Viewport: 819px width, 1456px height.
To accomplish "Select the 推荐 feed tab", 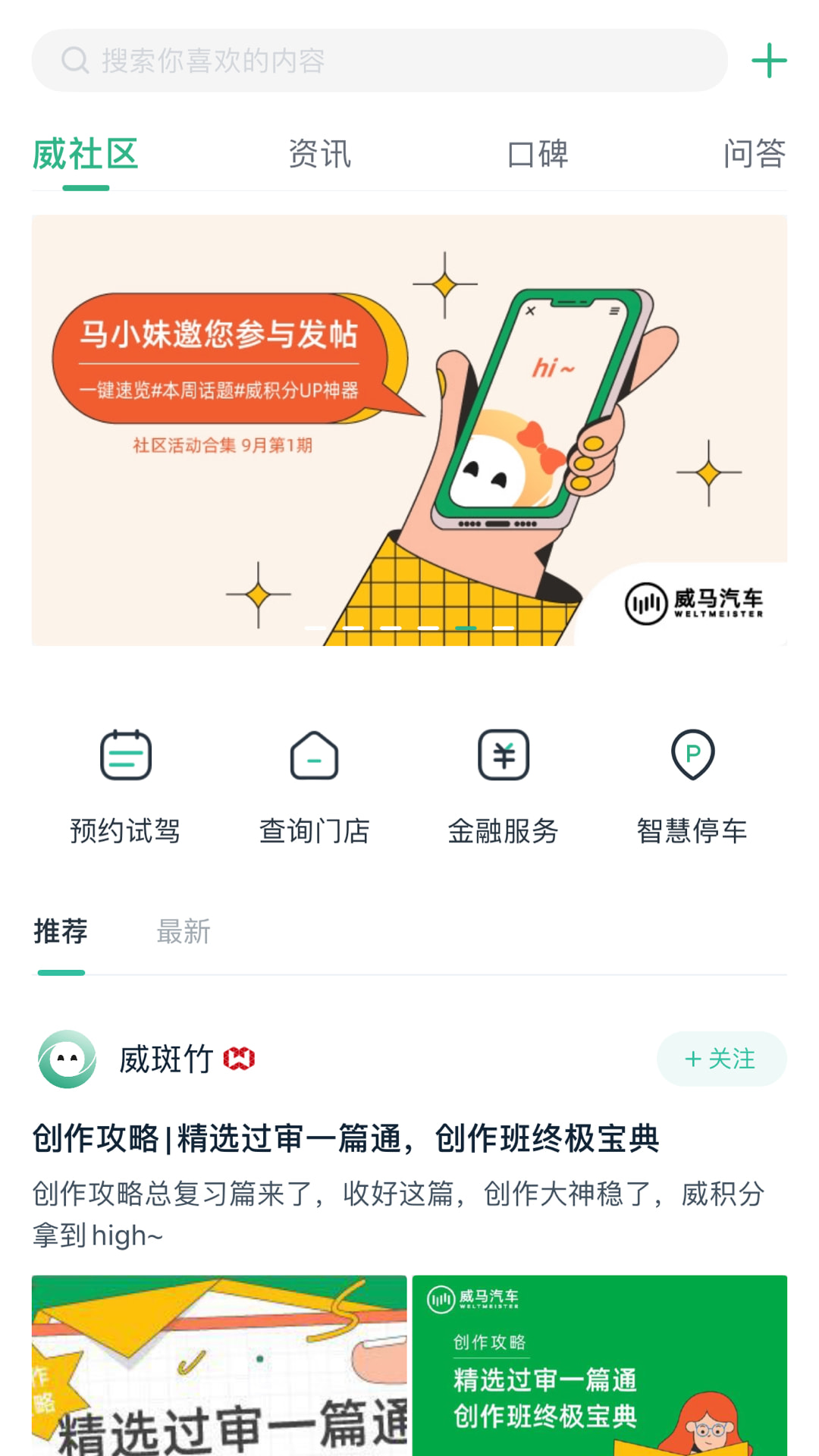I will [61, 932].
